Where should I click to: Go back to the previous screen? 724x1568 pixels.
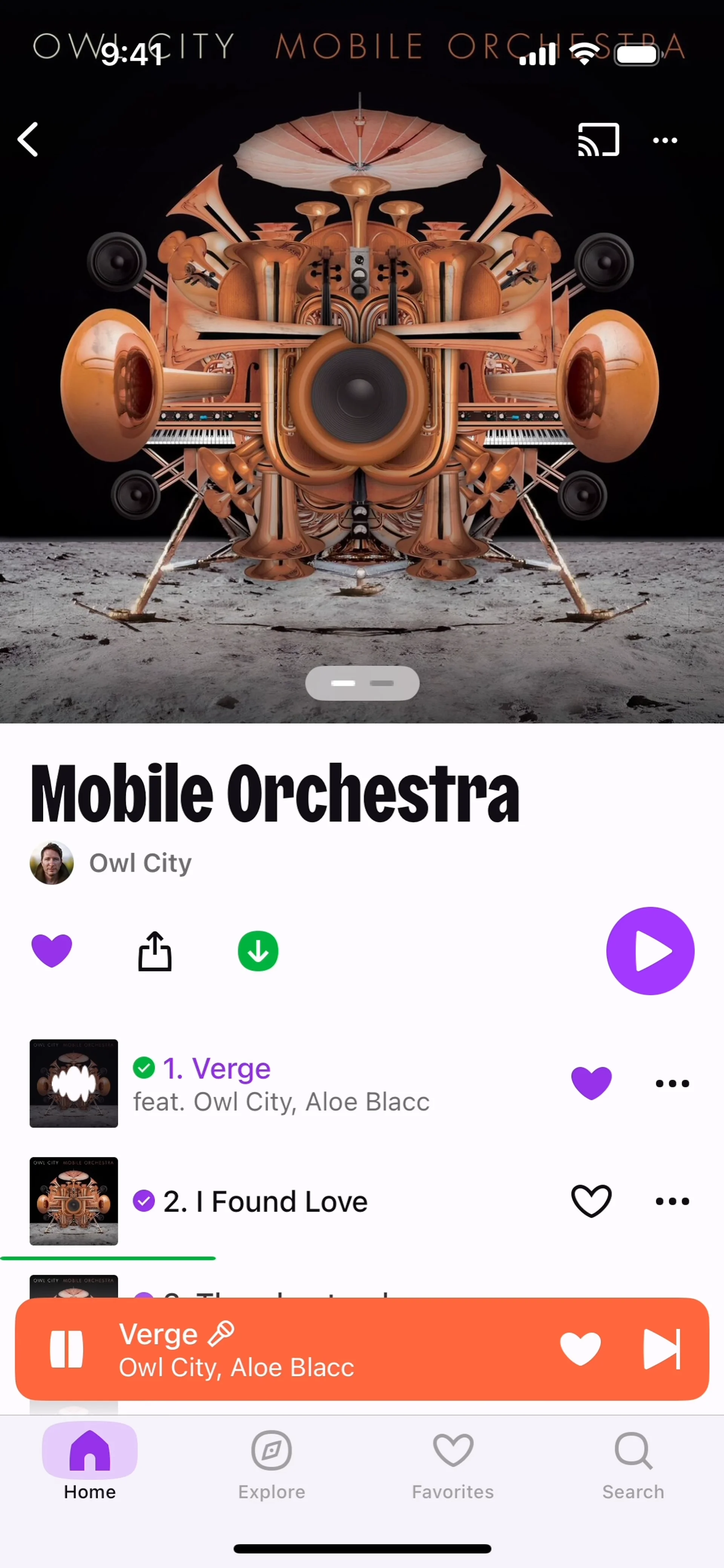(x=28, y=139)
